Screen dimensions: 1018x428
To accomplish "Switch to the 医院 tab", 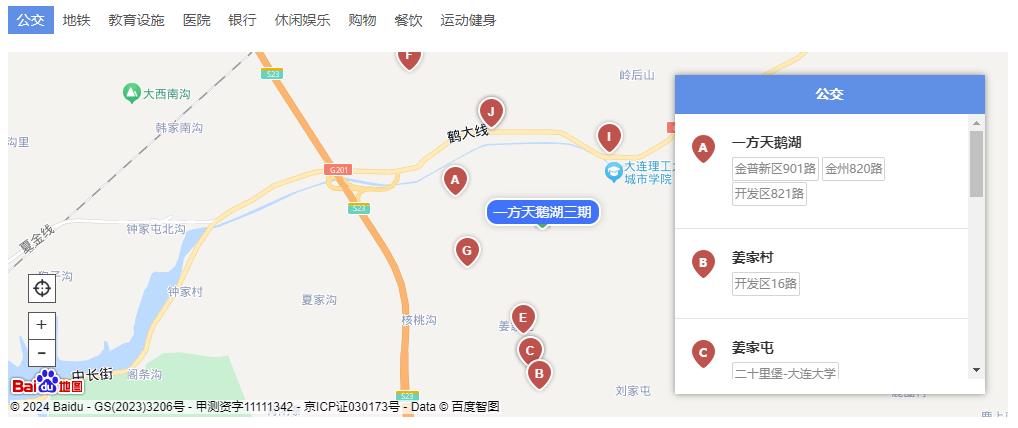I will [196, 20].
